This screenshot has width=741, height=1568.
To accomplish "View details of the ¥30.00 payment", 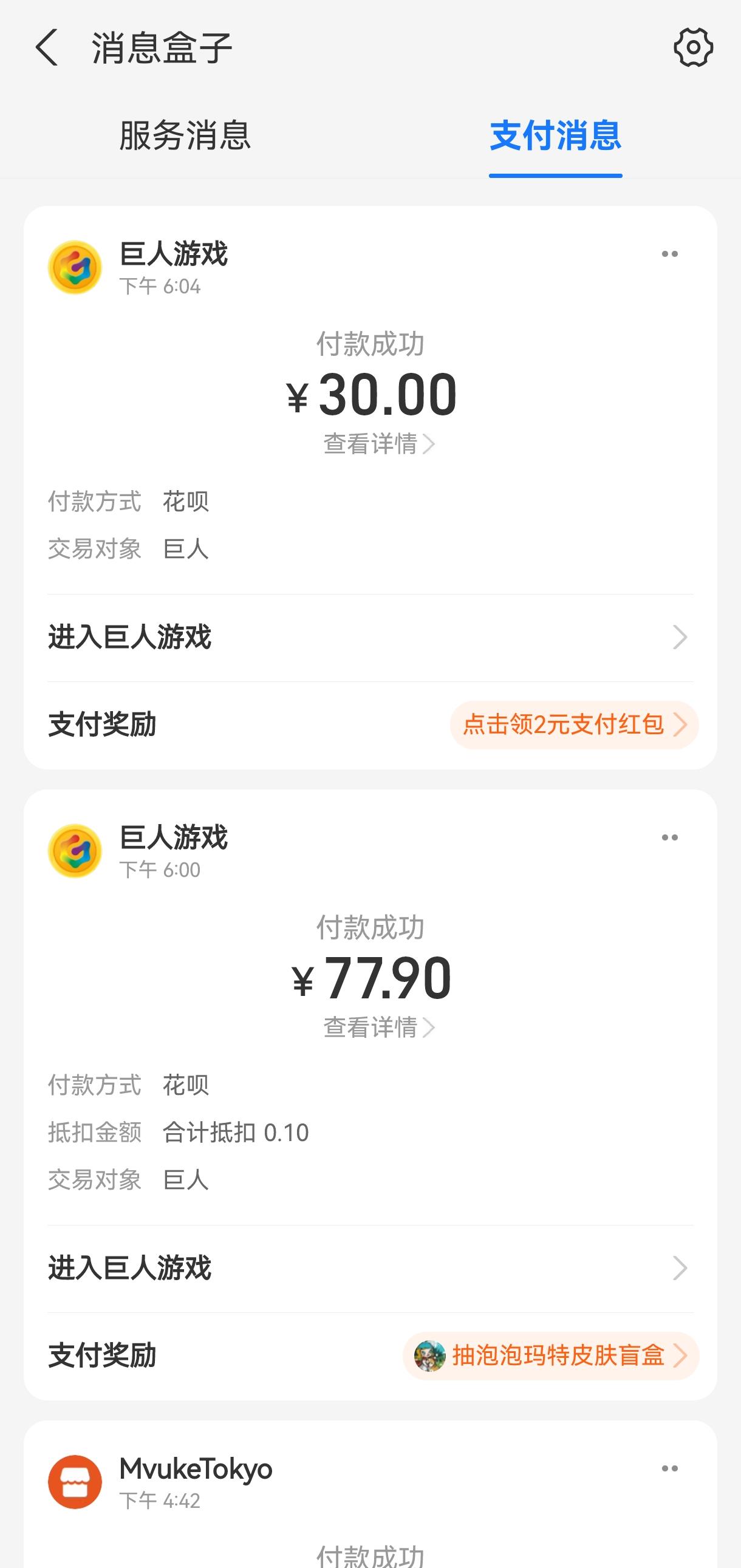I will pyautogui.click(x=379, y=444).
